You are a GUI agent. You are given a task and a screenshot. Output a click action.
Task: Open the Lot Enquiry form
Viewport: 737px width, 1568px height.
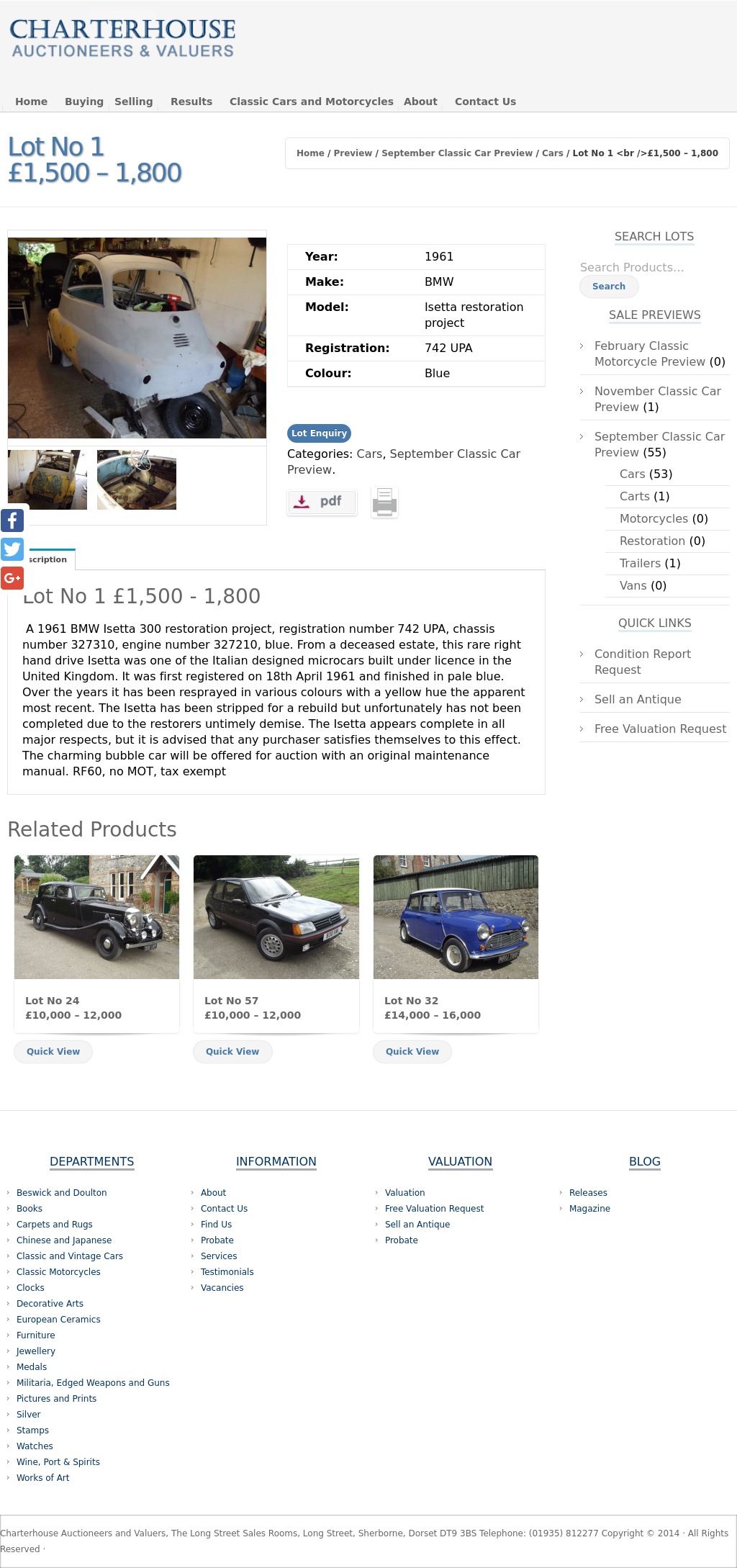coord(319,433)
